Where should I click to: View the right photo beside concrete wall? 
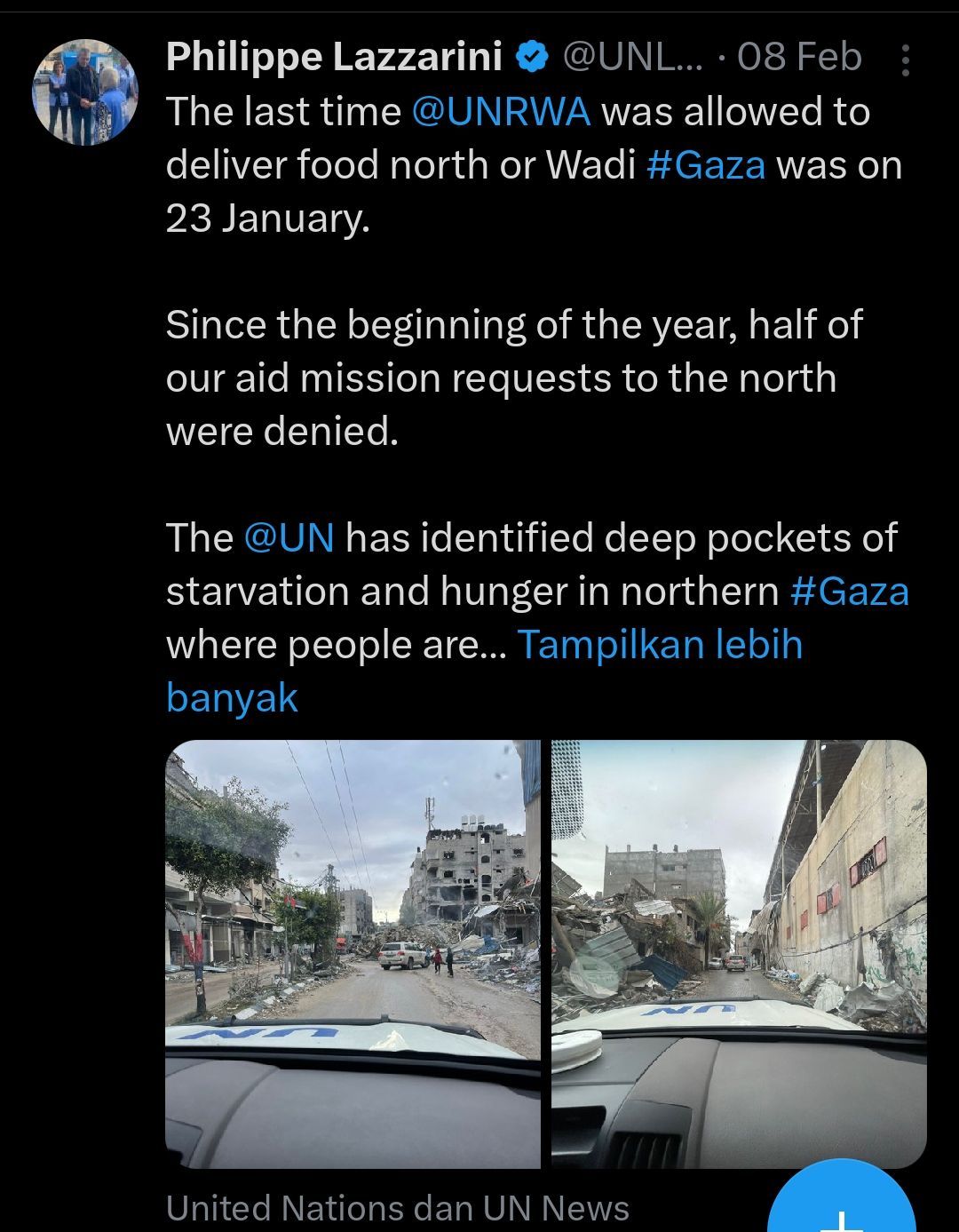739,953
